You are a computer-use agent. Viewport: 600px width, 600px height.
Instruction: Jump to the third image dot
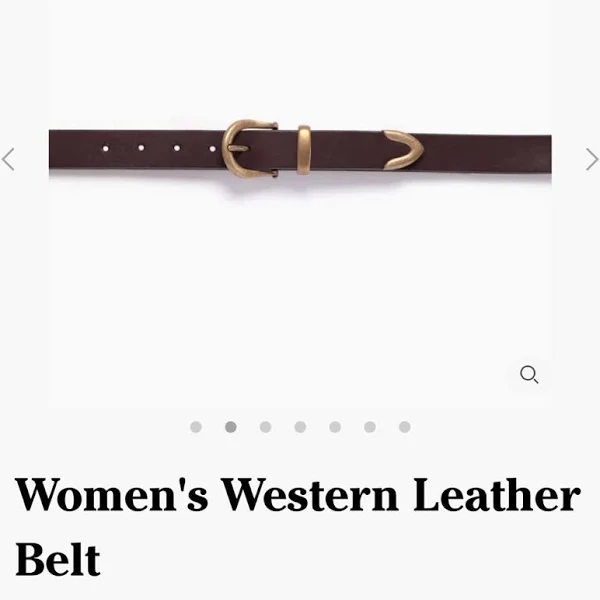tap(265, 427)
